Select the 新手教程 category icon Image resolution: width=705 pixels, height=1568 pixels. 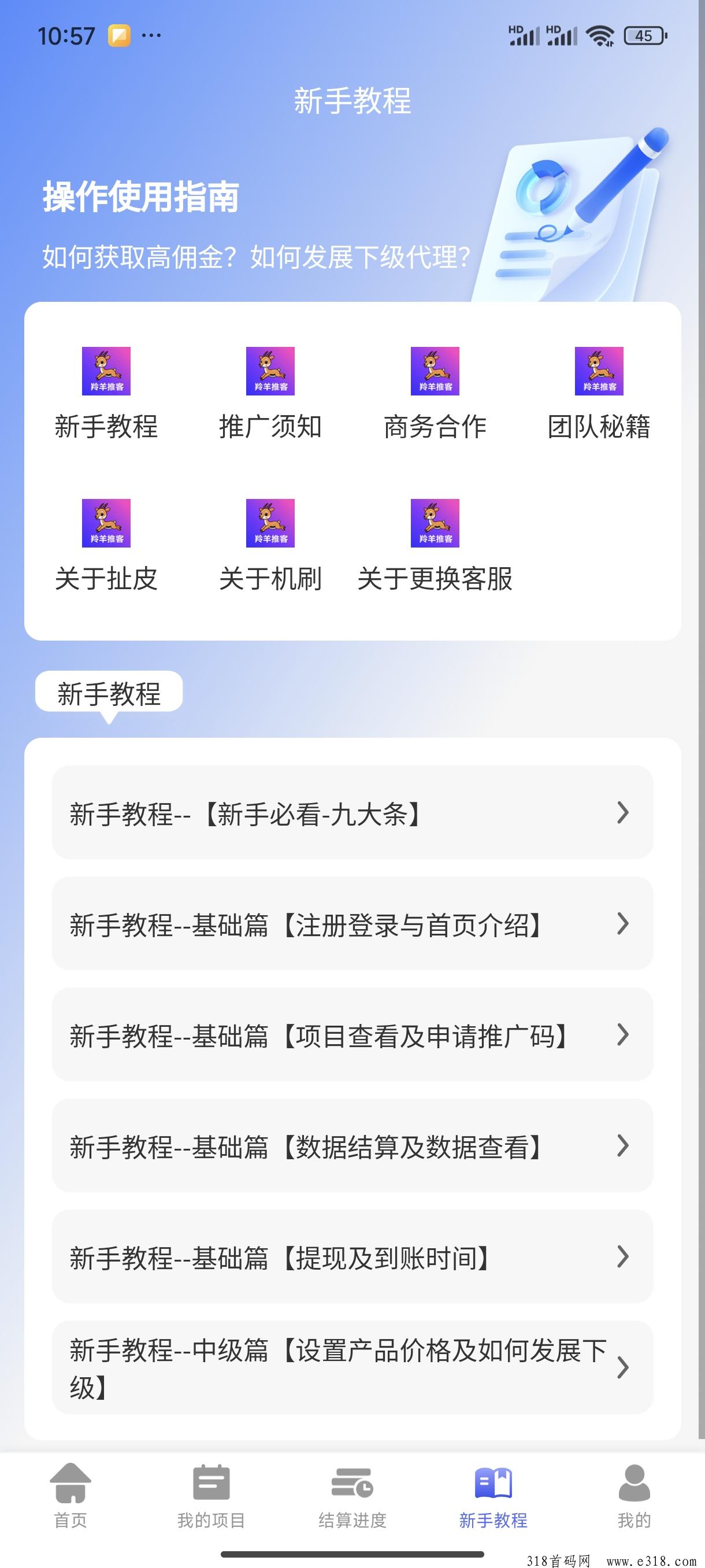(x=106, y=371)
